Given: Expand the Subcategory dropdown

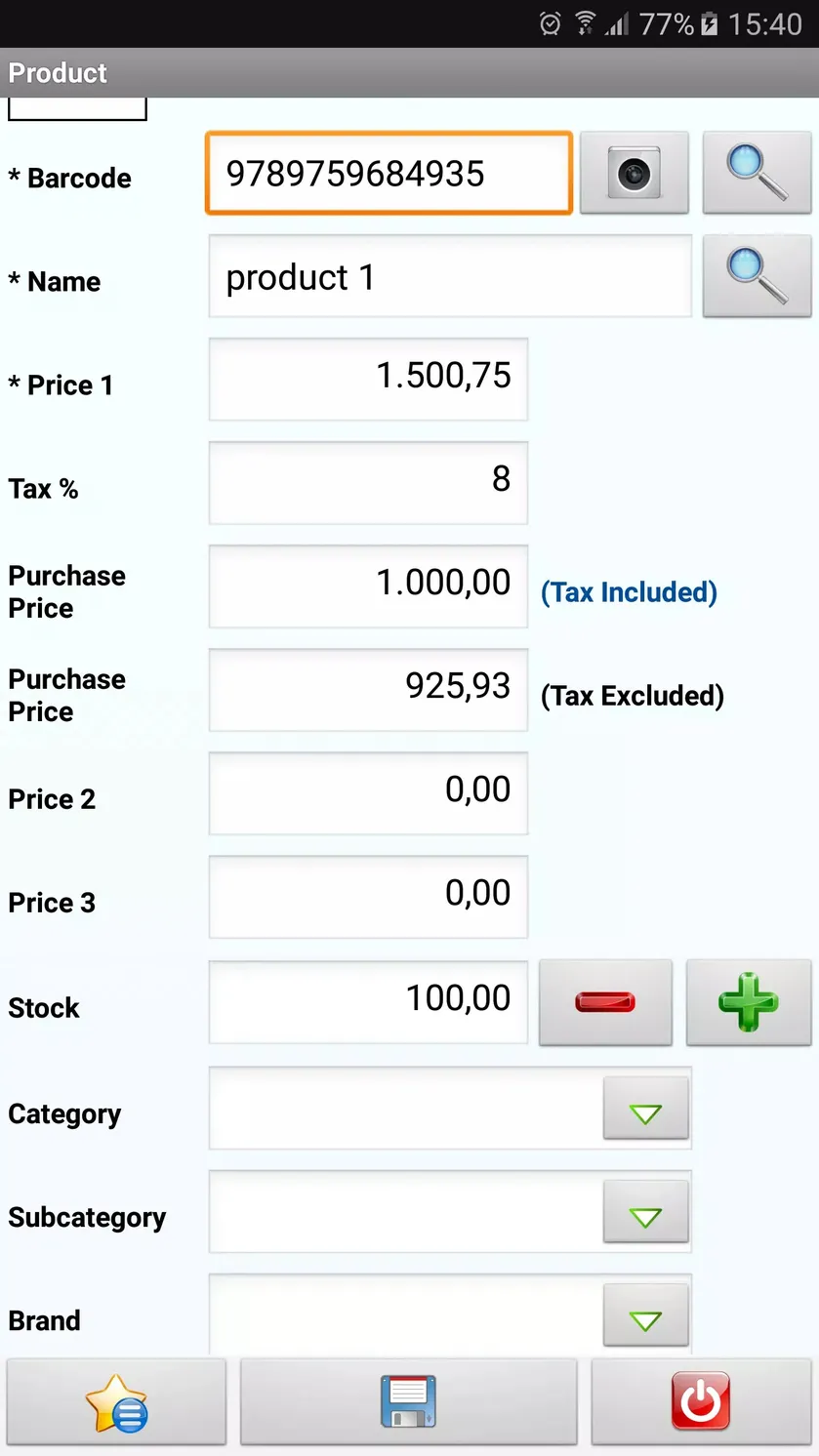Looking at the screenshot, I should (645, 1212).
